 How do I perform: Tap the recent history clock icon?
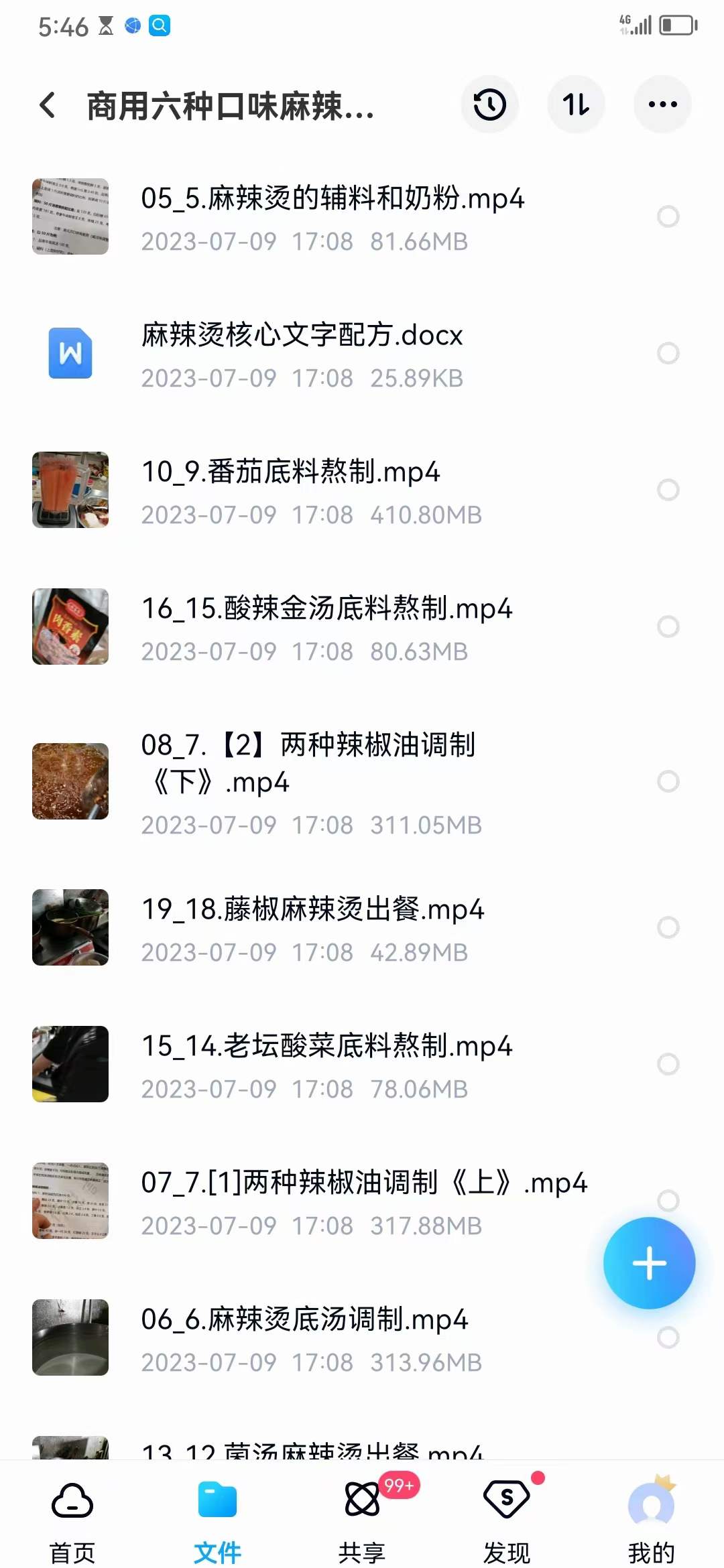coord(490,105)
